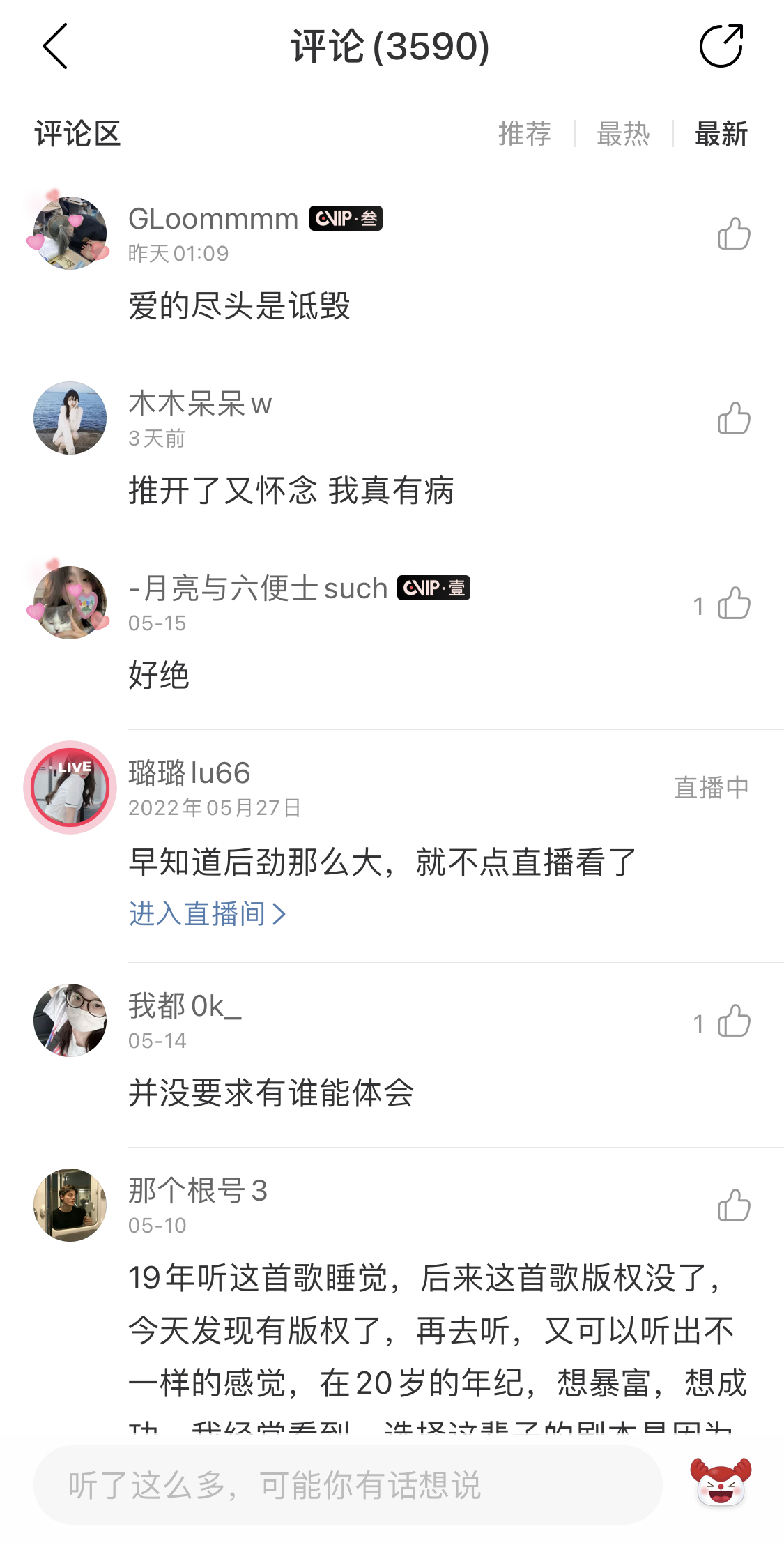Switch to the 最热 sort tab
Image resolution: width=784 pixels, height=1545 pixels.
click(x=623, y=133)
